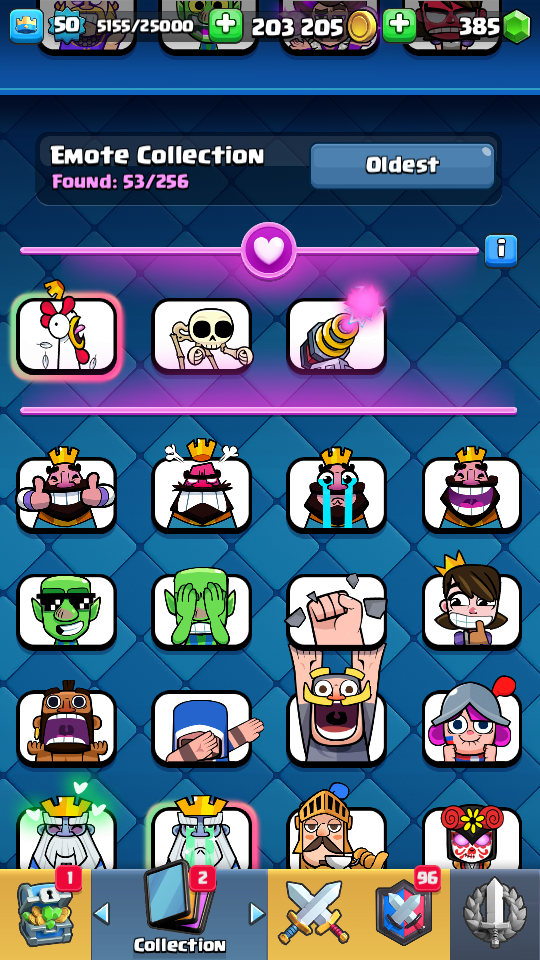The image size is (540, 960).
Task: Pick the screaming hog rider emote
Action: (67, 728)
